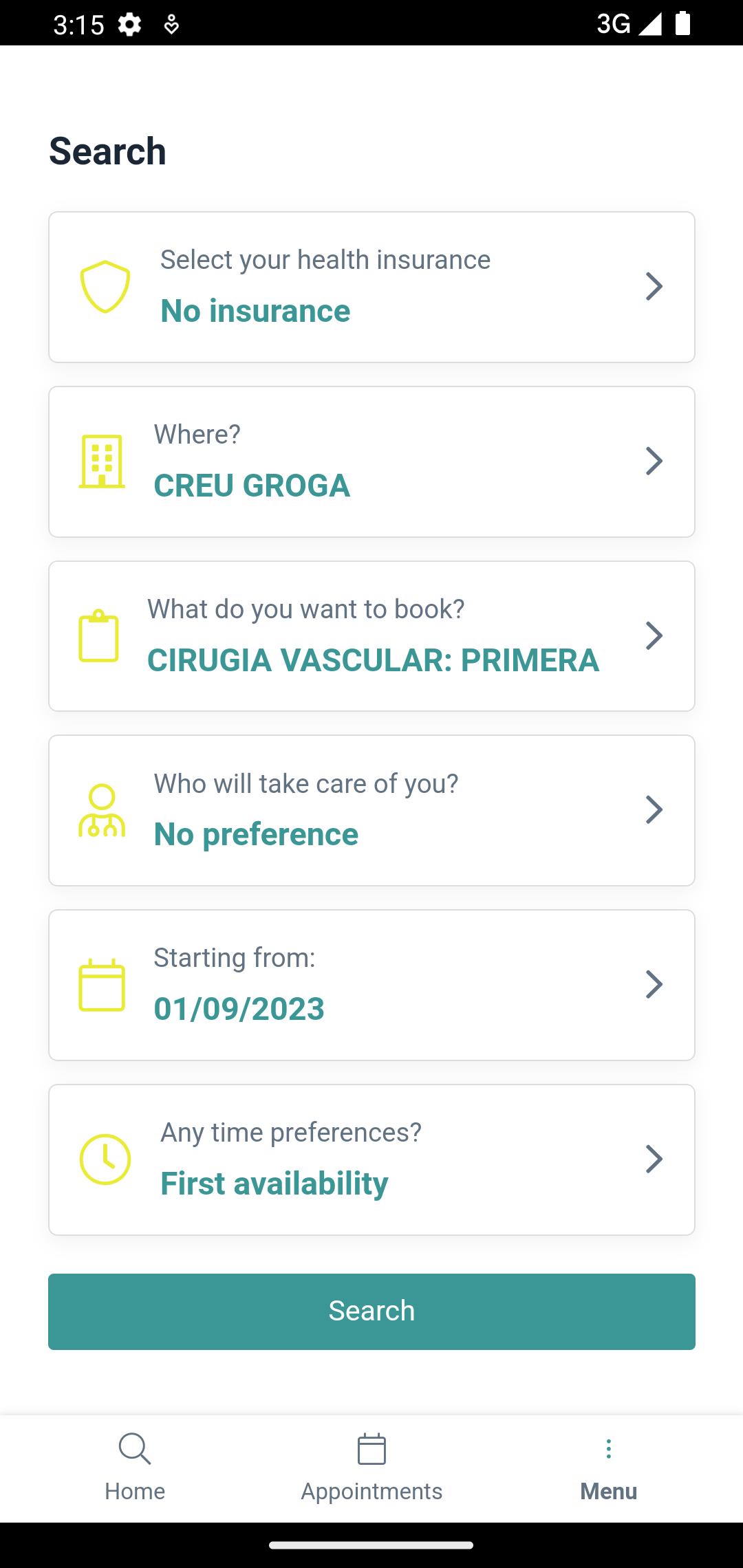Viewport: 743px width, 1568px height.
Task: Tap the green Search button
Action: pos(371,1311)
